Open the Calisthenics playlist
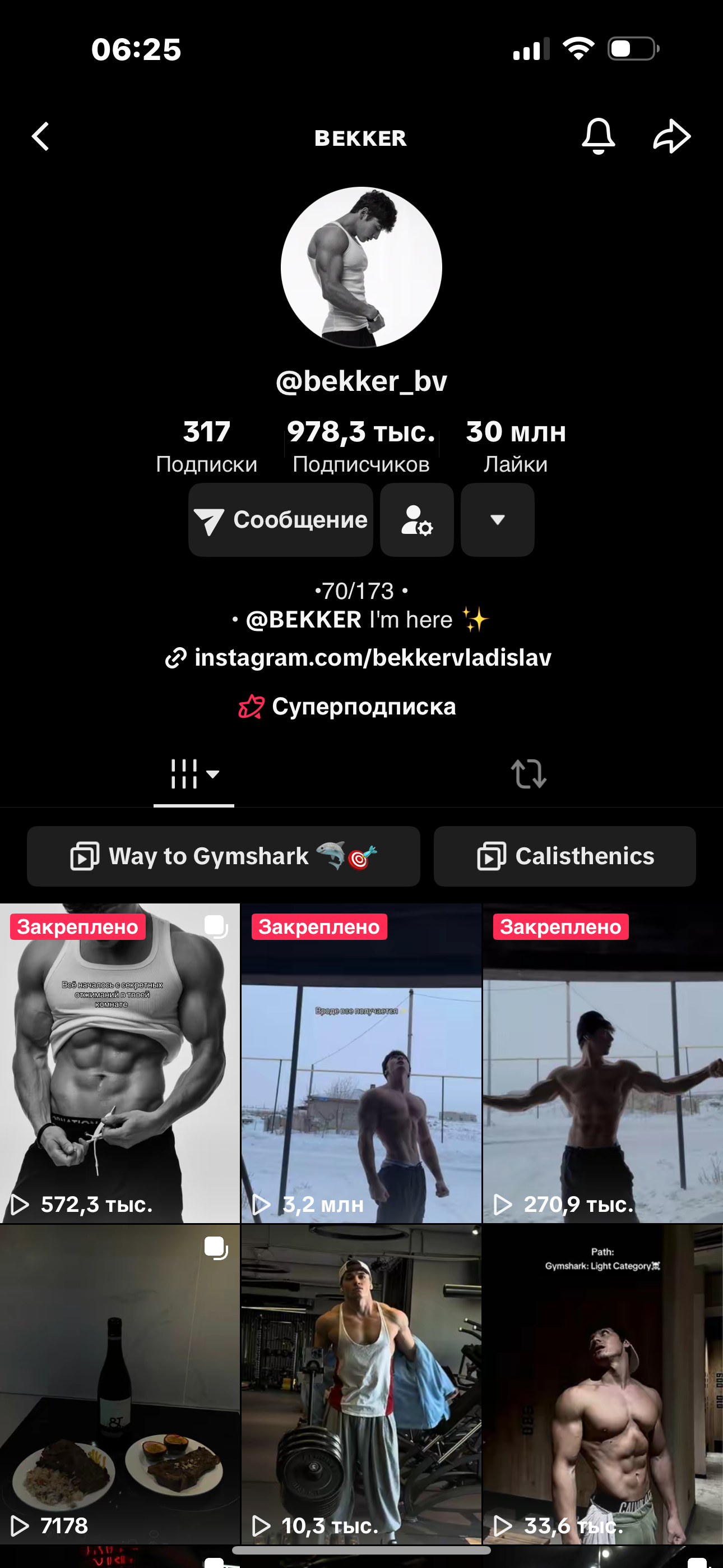The image size is (723, 1568). pos(565,856)
